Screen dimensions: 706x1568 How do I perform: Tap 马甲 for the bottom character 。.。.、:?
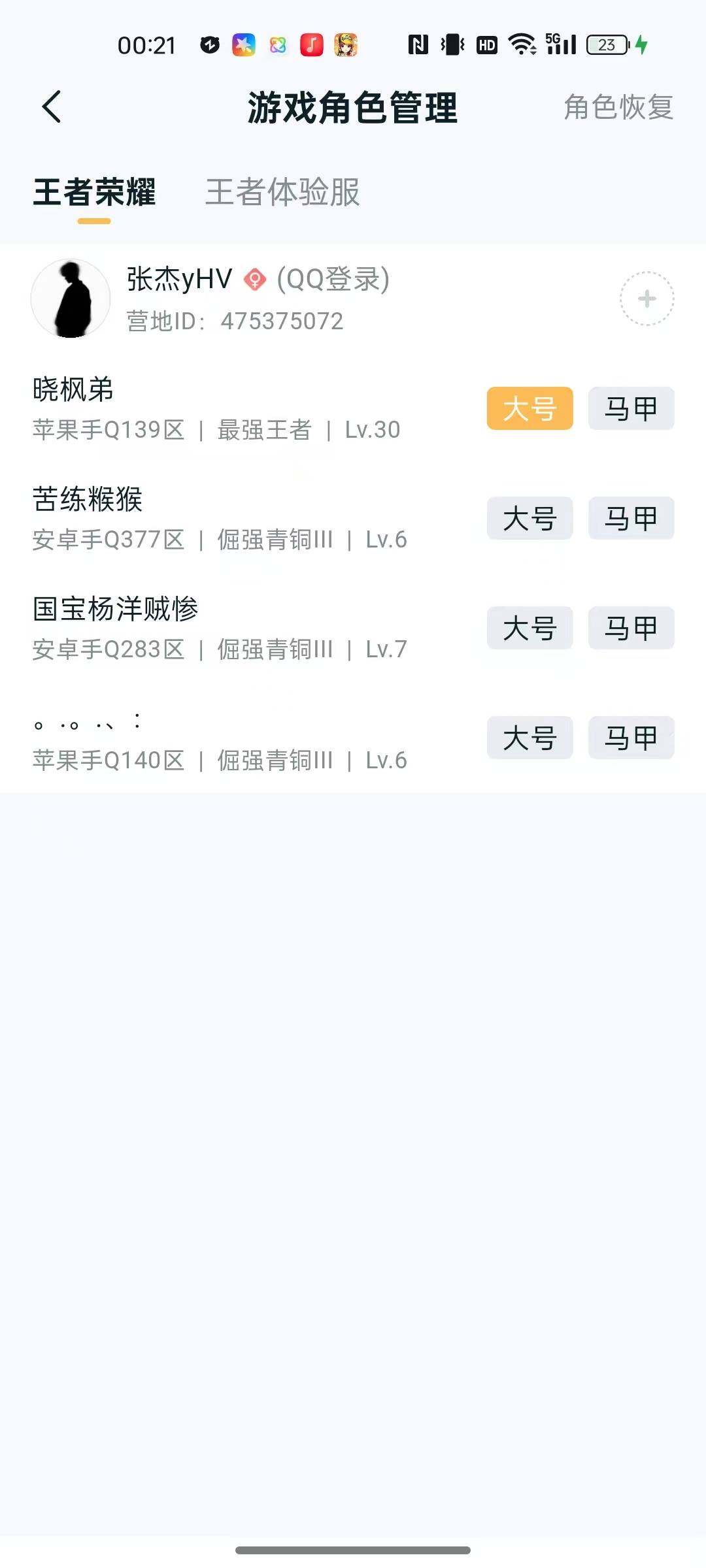[x=630, y=738]
